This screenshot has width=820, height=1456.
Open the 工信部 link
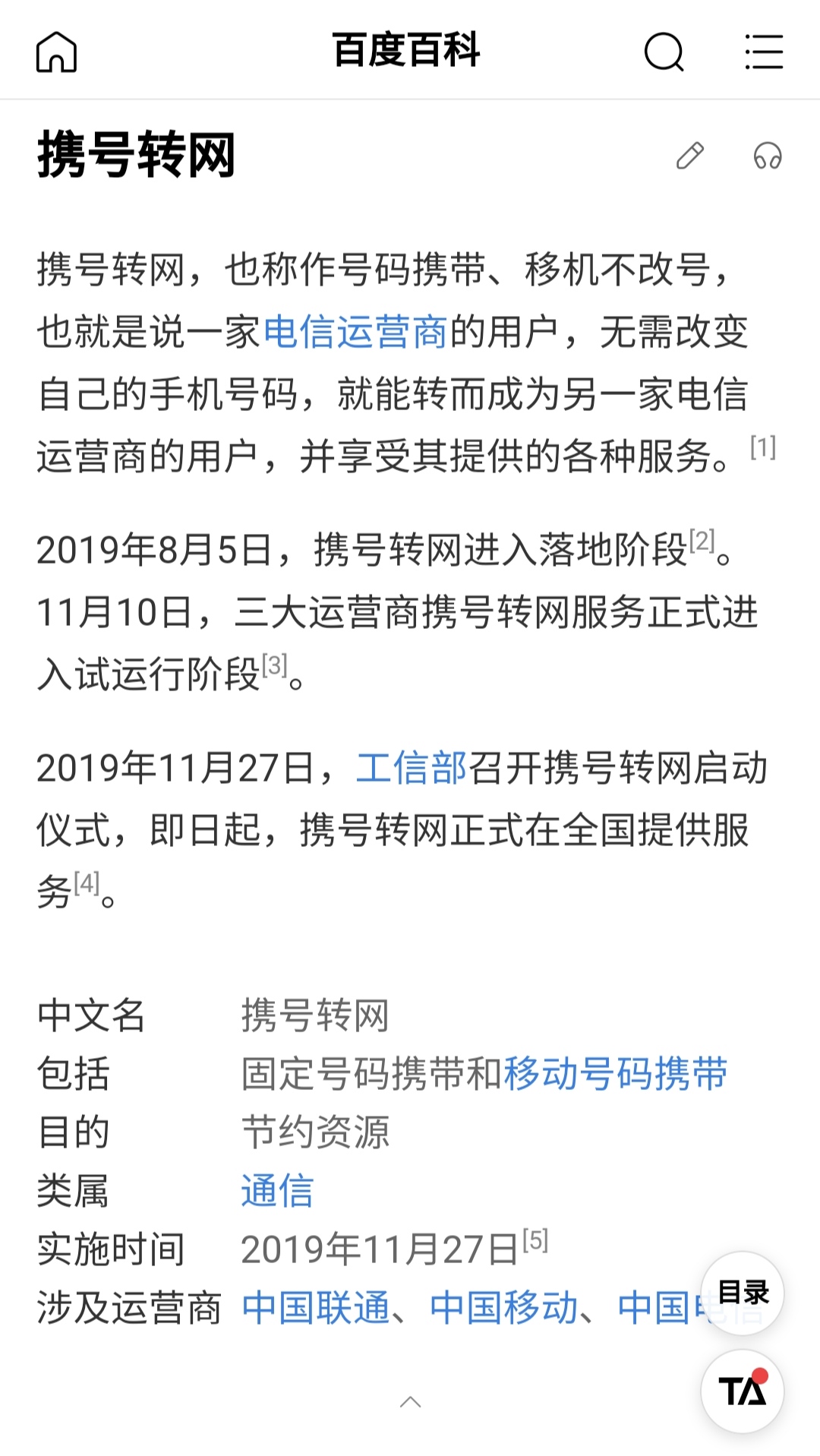(411, 768)
